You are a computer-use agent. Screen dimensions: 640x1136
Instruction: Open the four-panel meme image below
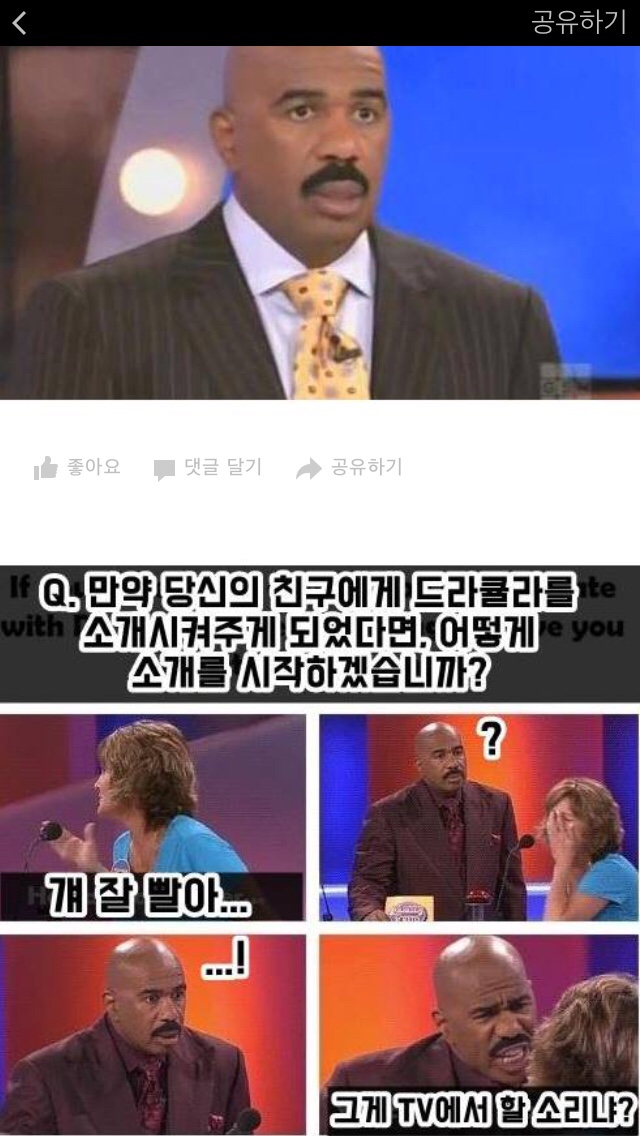[x=320, y=850]
